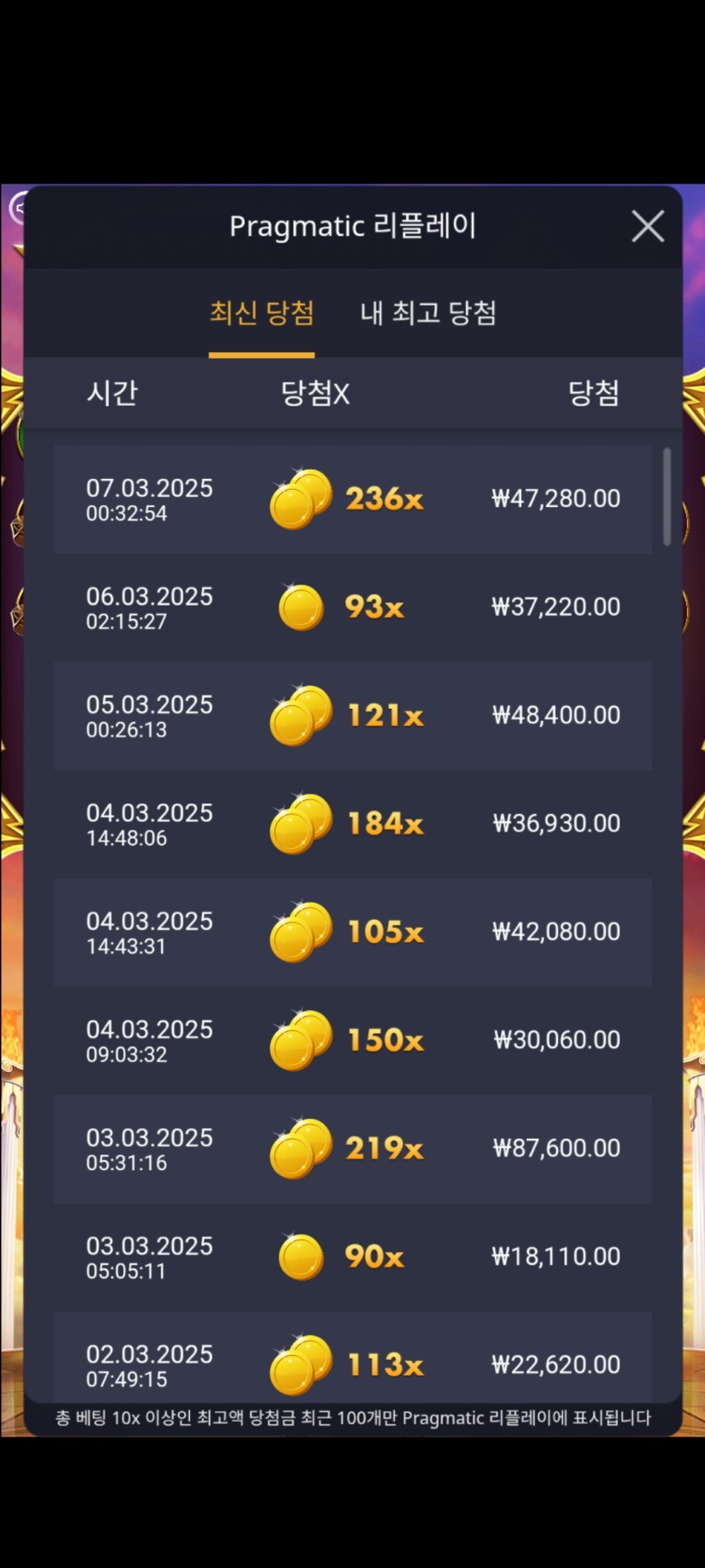Open the 90x replay at 05:05:11
705x1568 pixels.
click(x=352, y=1256)
